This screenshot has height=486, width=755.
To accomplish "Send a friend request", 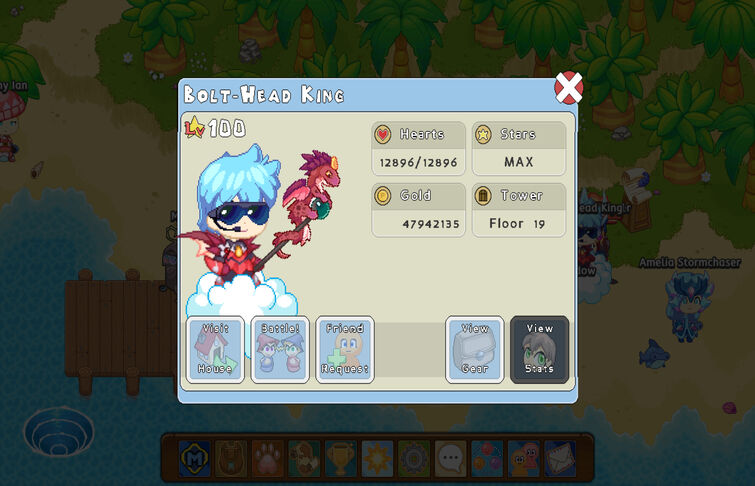I will point(345,349).
